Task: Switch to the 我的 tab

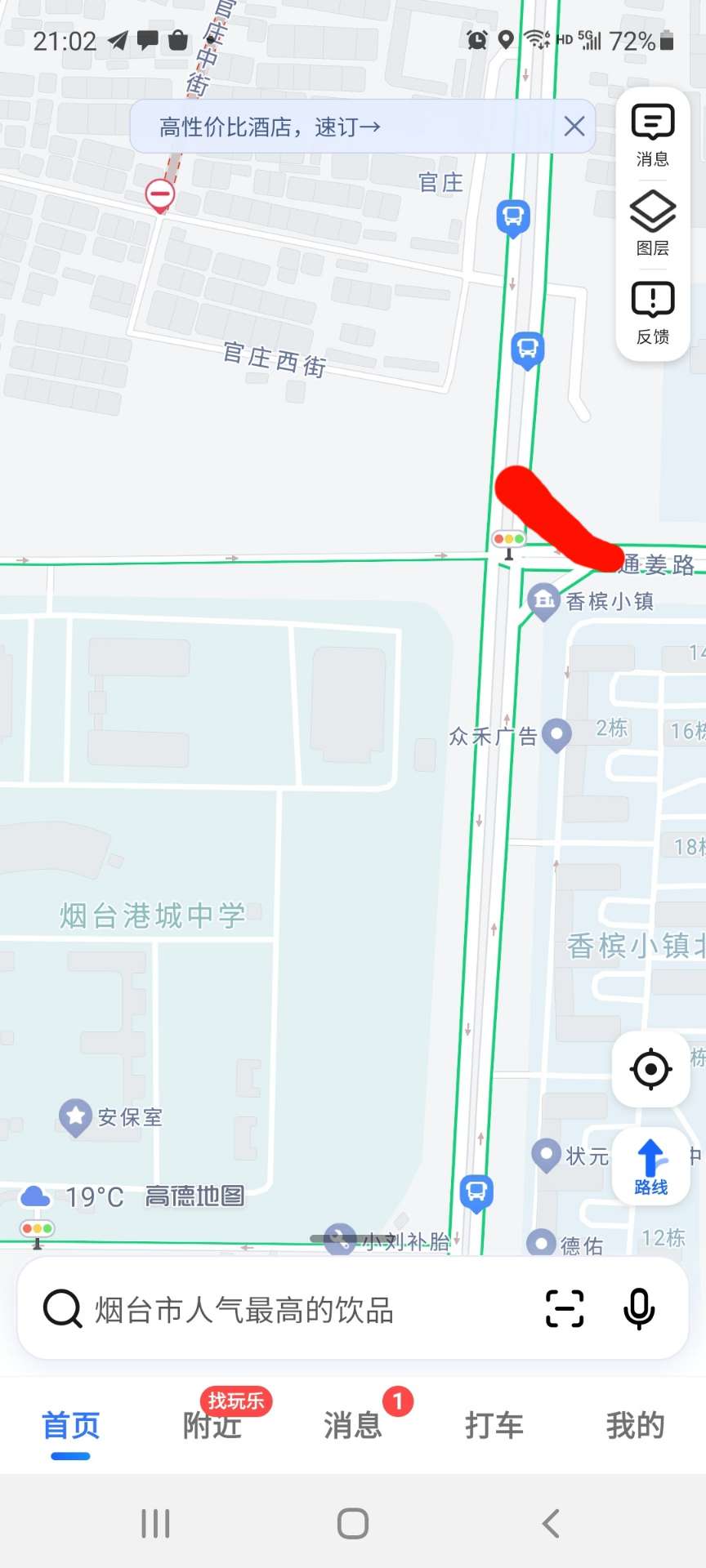Action: 635,1425
